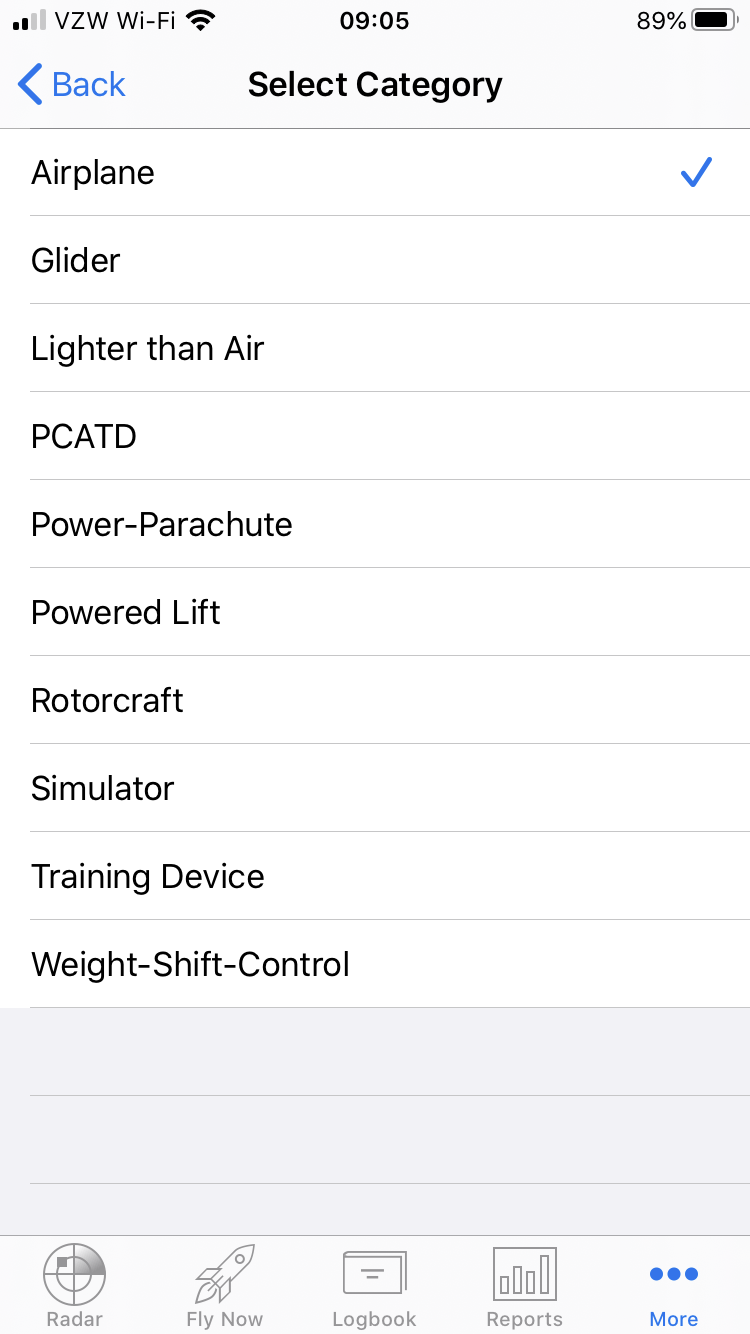
Task: Choose Power-Parachute category
Action: coord(375,524)
